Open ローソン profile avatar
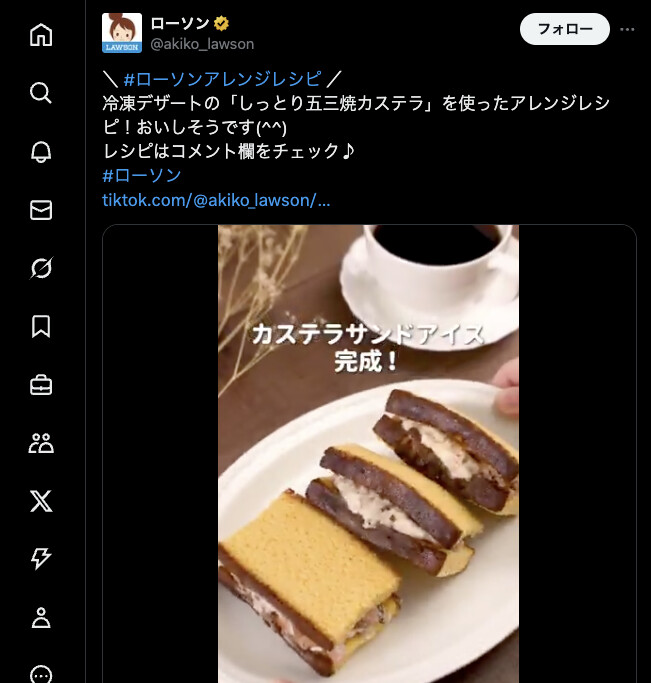Viewport: 651px width, 683px height. click(122, 33)
